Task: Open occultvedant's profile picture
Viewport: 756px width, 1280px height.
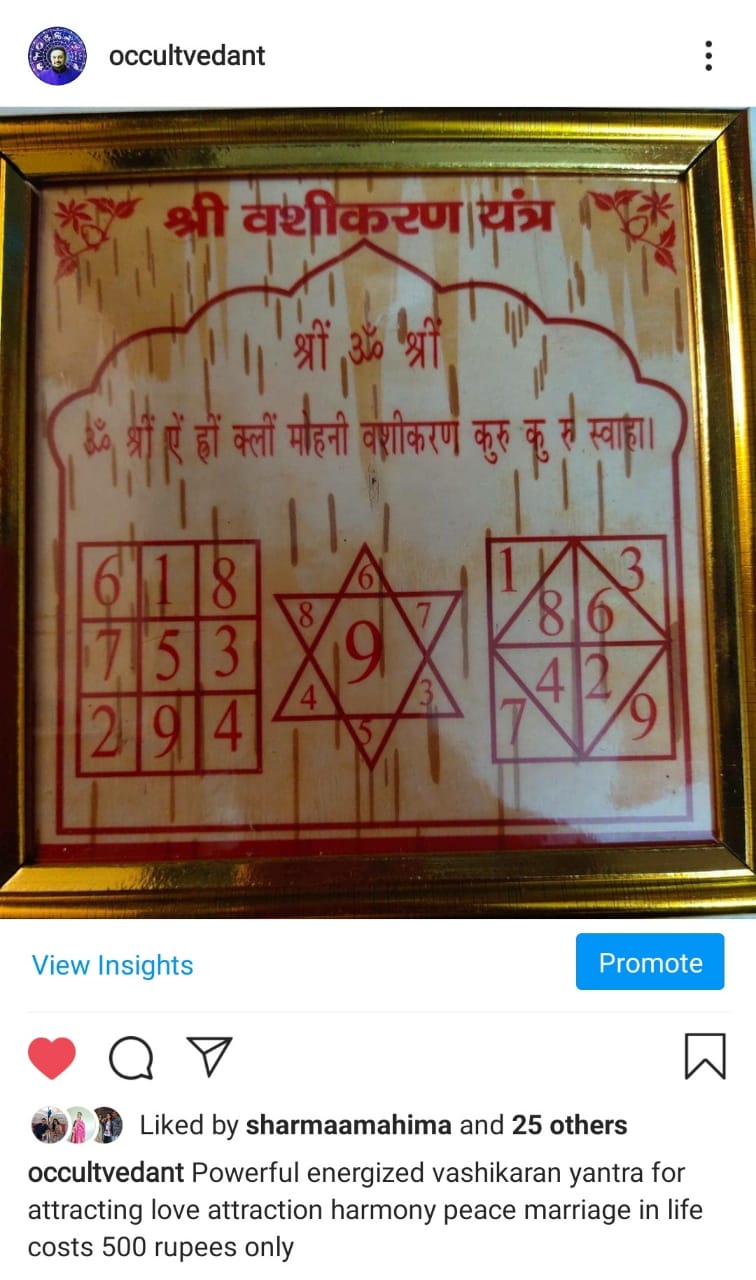Action: click(57, 56)
